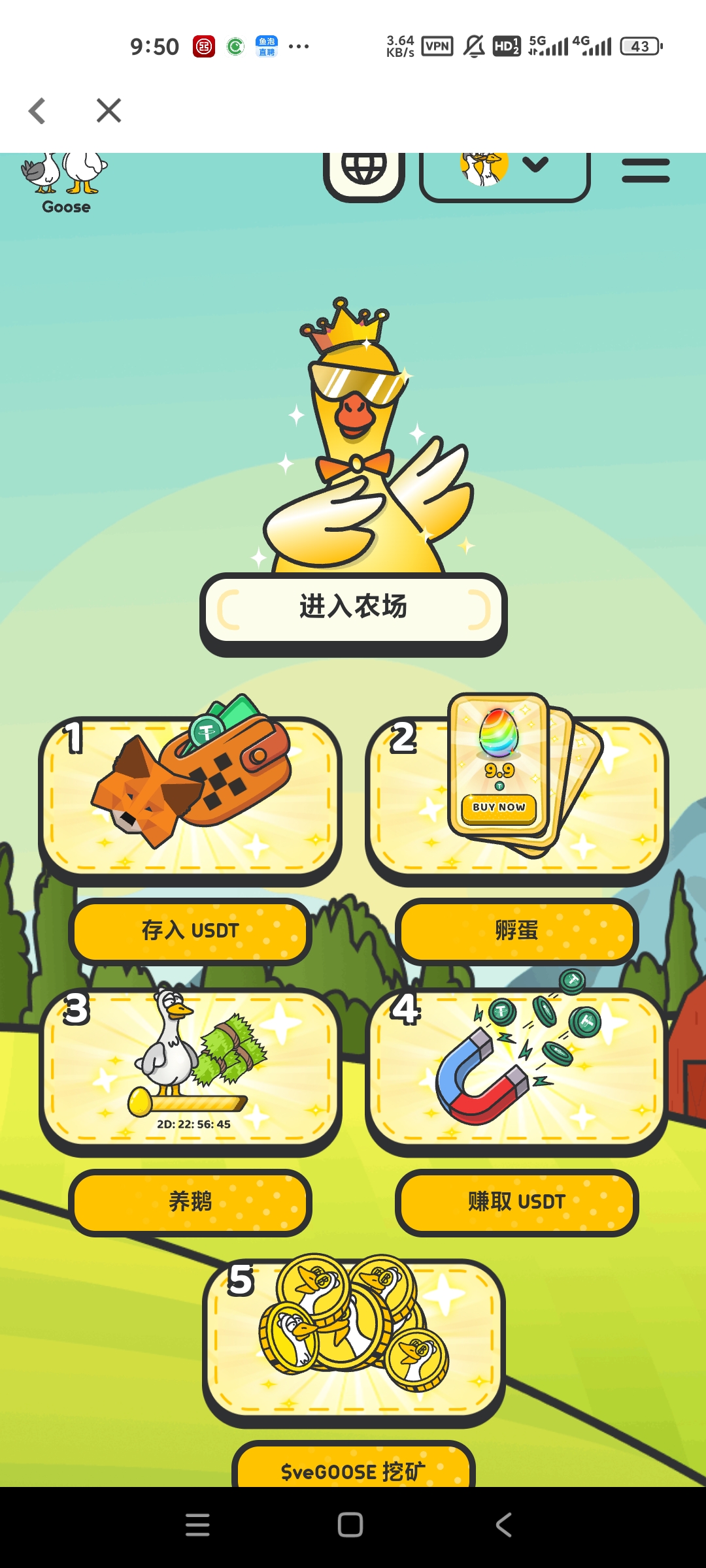This screenshot has height=1568, width=706.
Task: Go to the system home screen
Action: 350,1525
